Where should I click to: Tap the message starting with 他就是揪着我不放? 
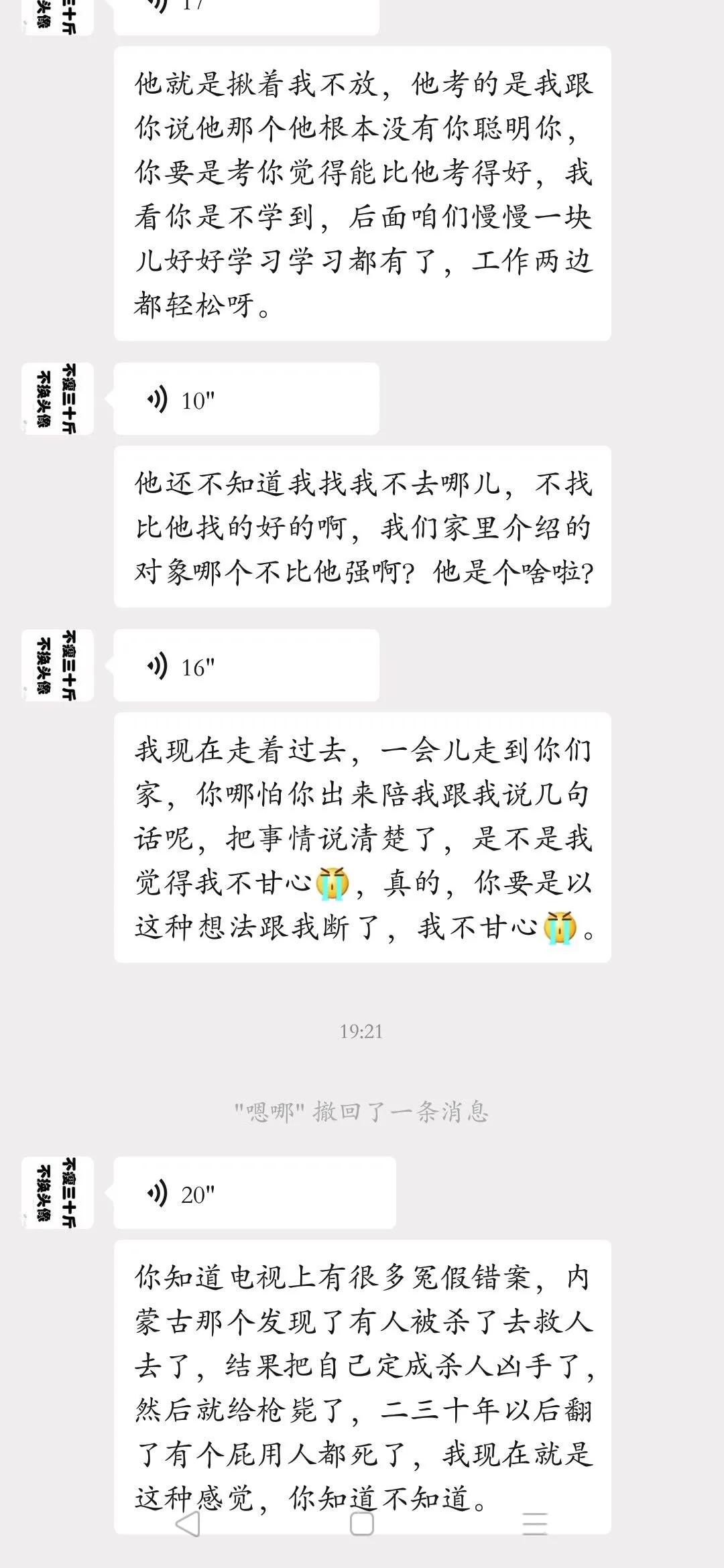tap(362, 194)
